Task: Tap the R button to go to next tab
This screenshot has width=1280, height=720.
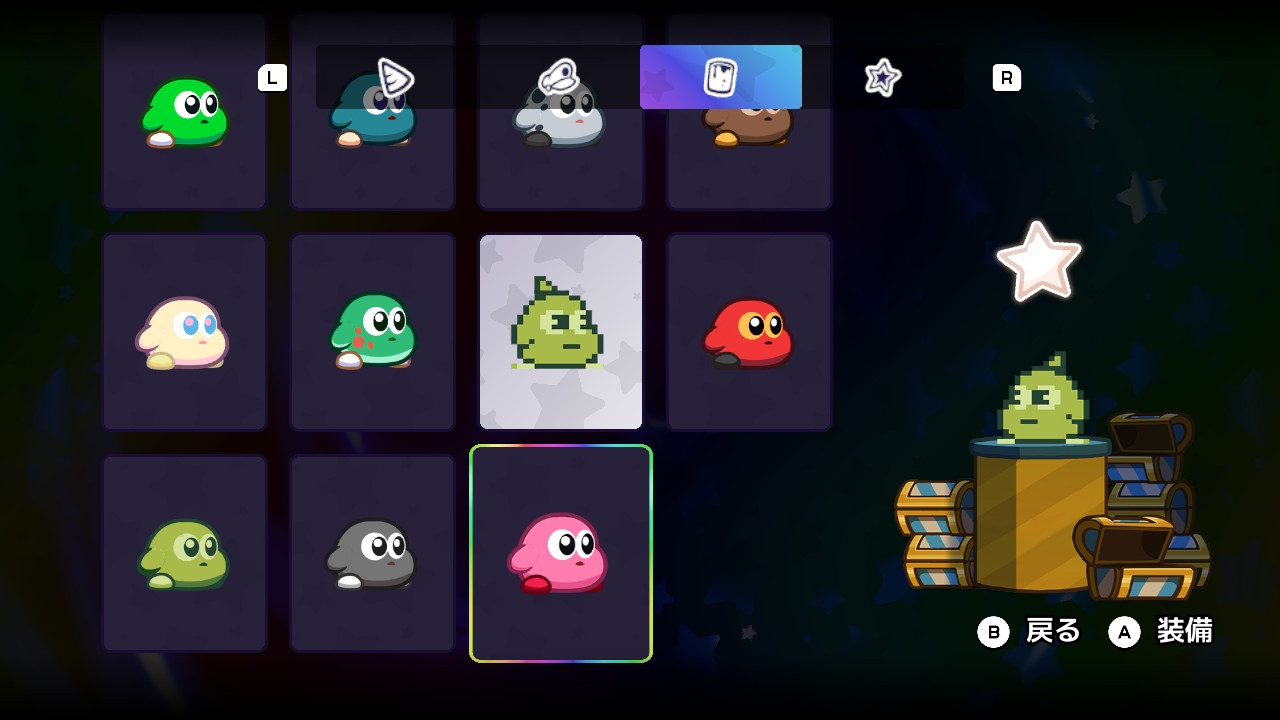Action: (1006, 78)
